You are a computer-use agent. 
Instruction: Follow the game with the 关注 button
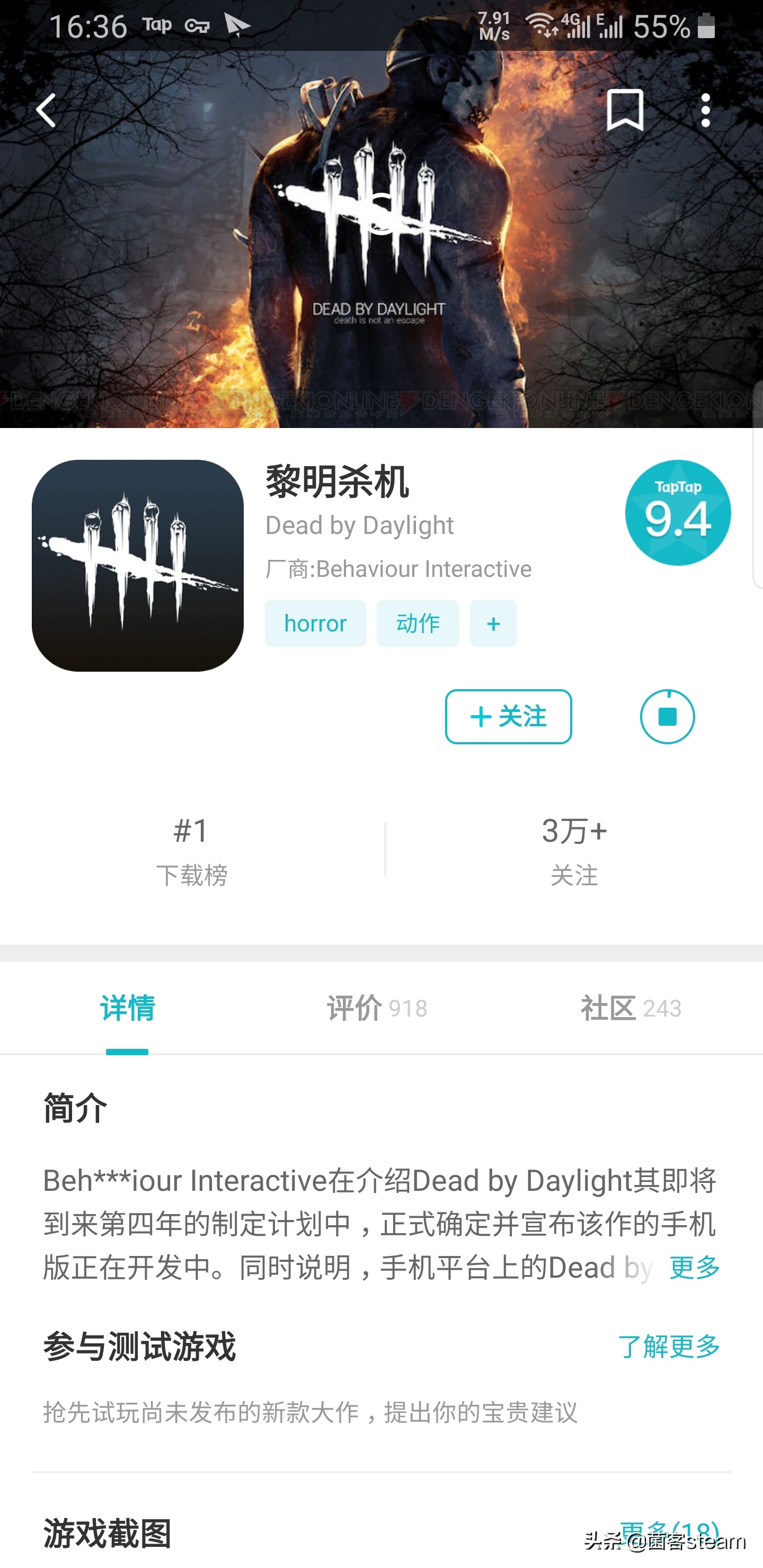pos(509,717)
